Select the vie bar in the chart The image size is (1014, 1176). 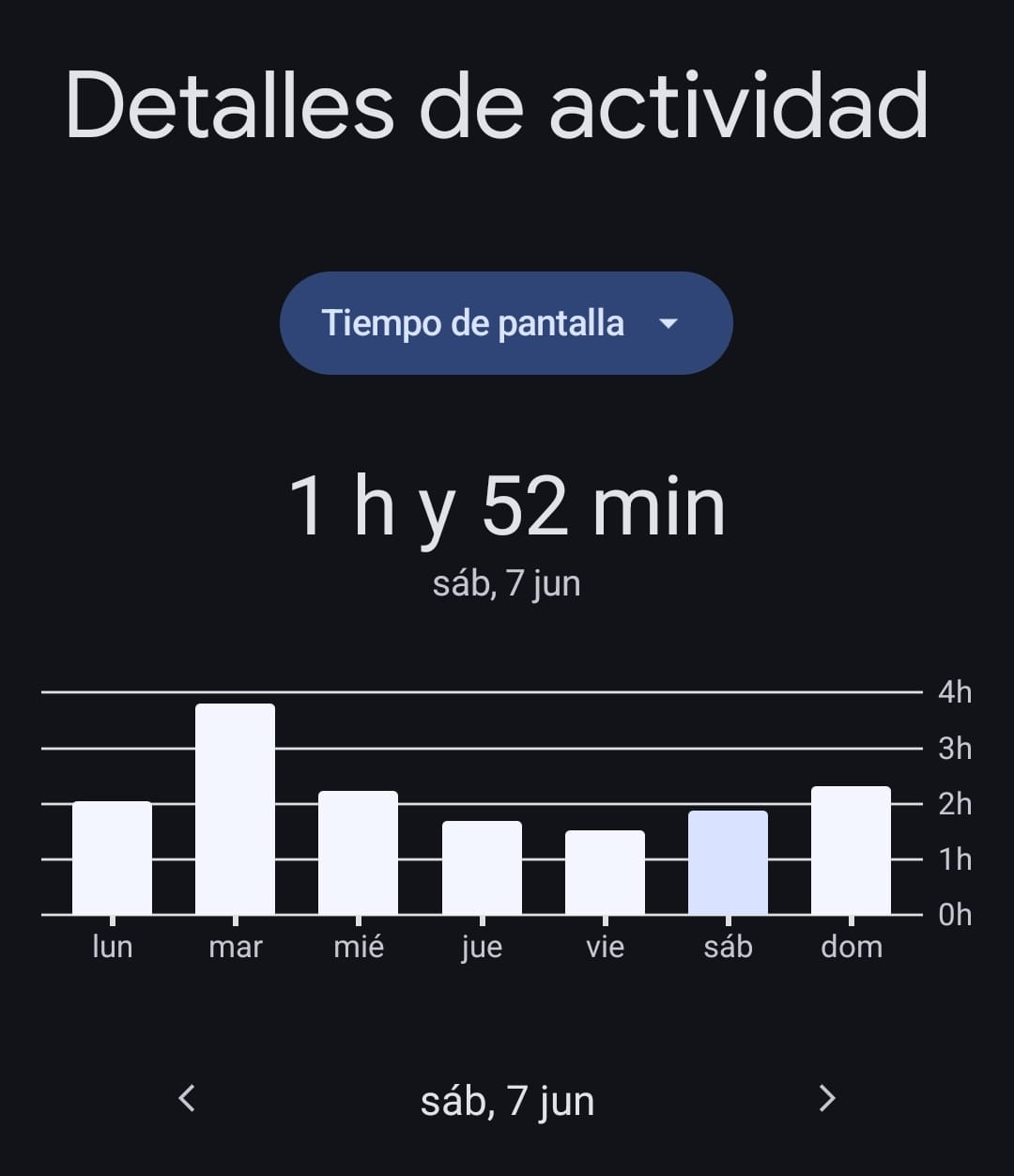605,873
